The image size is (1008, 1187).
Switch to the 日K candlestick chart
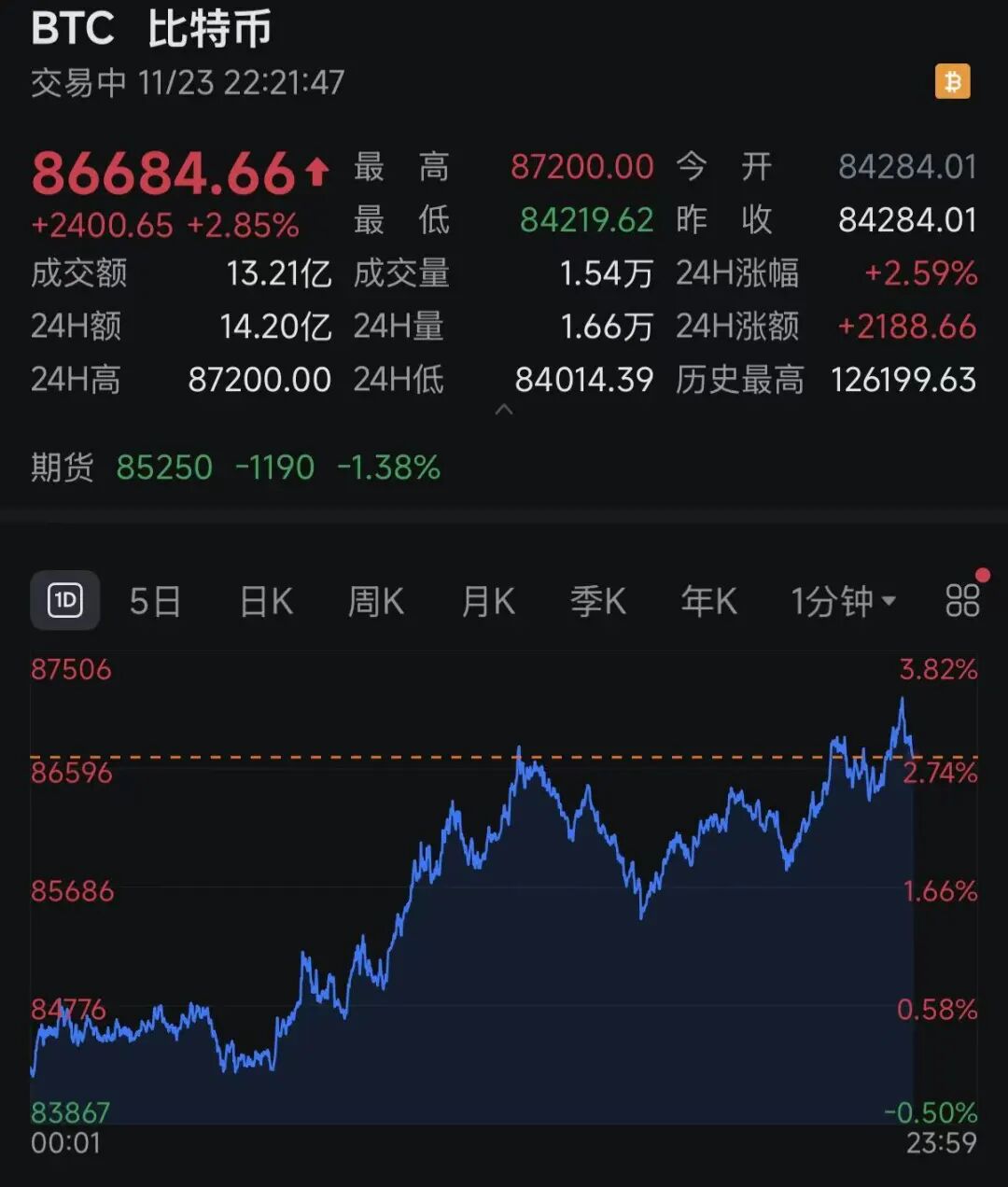[266, 602]
